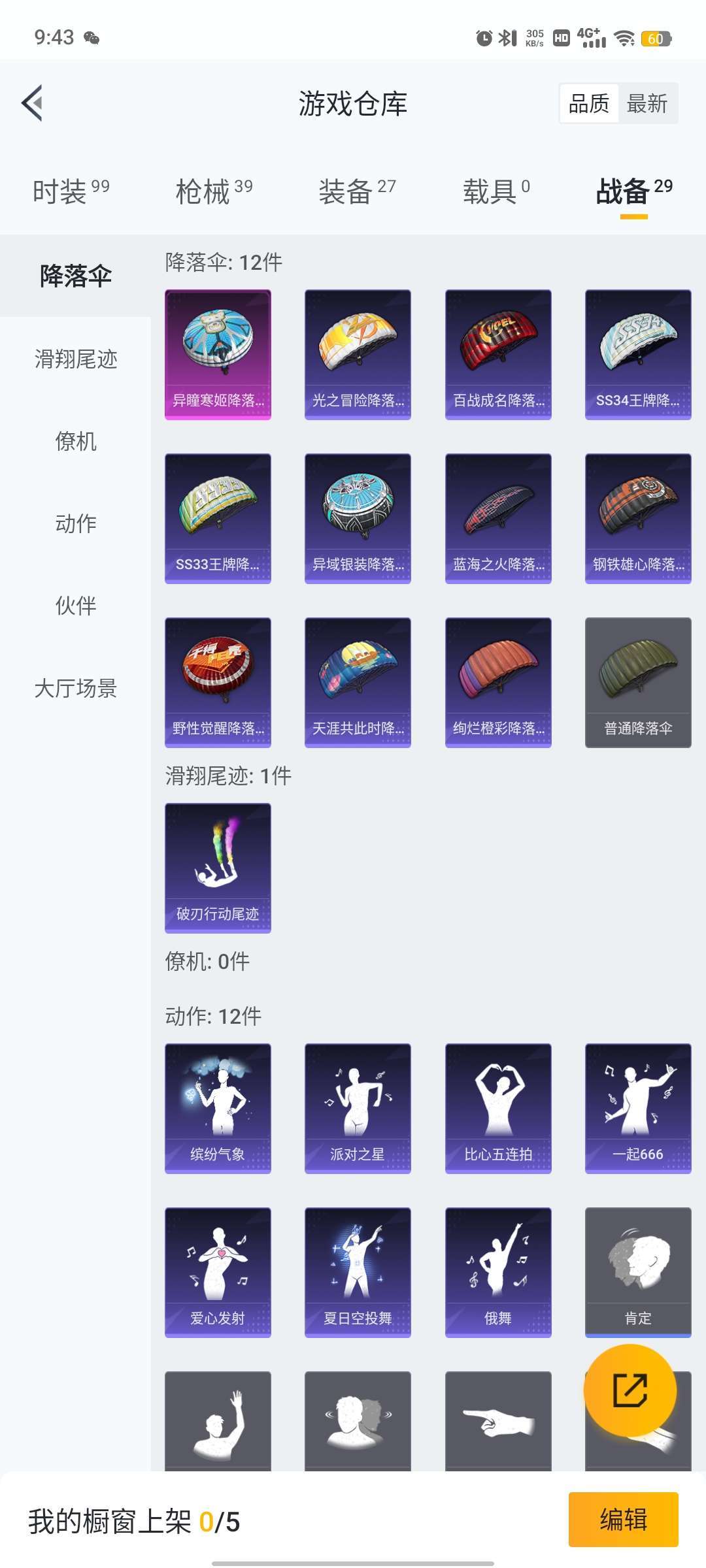Open the 载具 tab
The height and width of the screenshot is (1568, 706).
click(x=496, y=191)
